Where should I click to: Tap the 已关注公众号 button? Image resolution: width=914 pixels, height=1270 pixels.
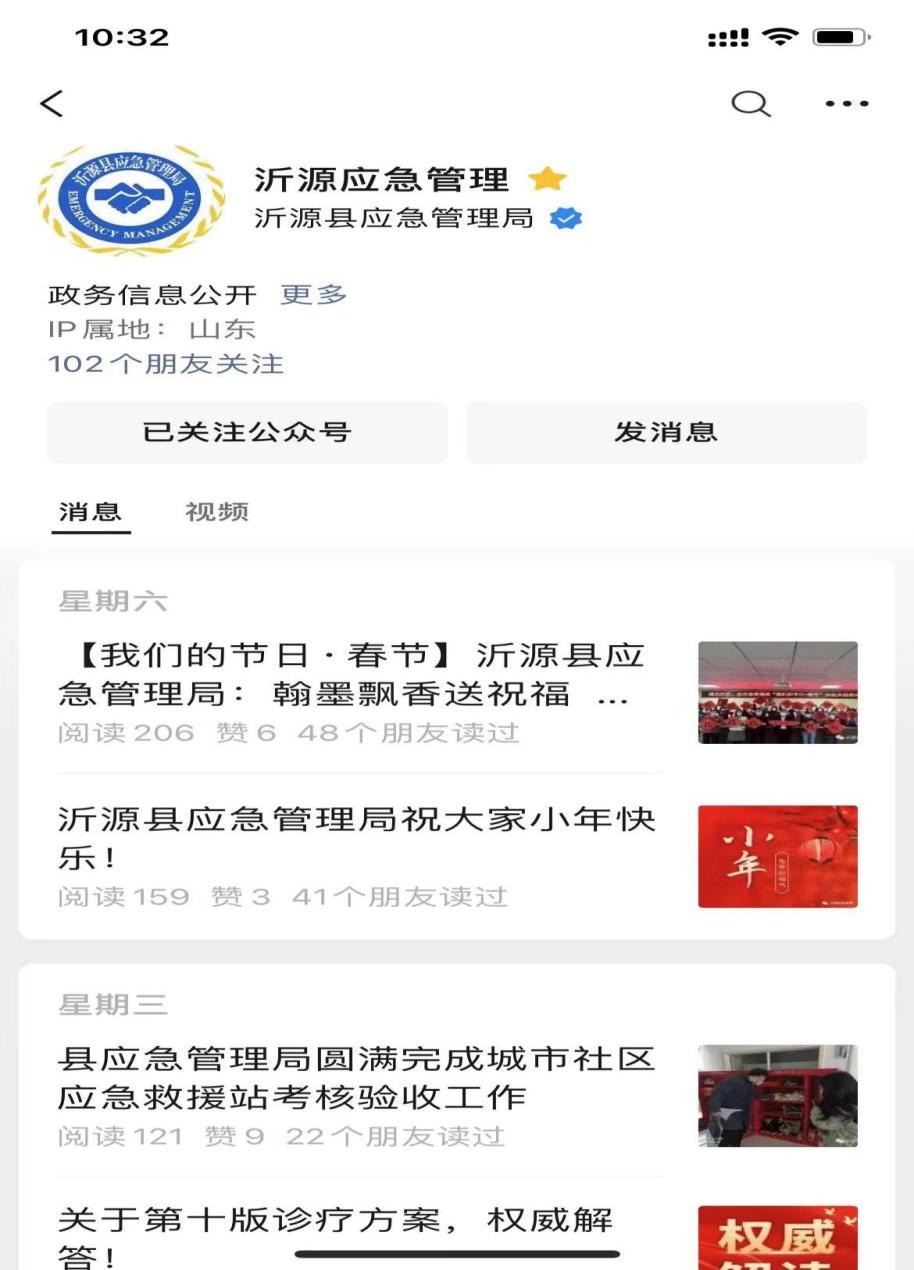[247, 432]
